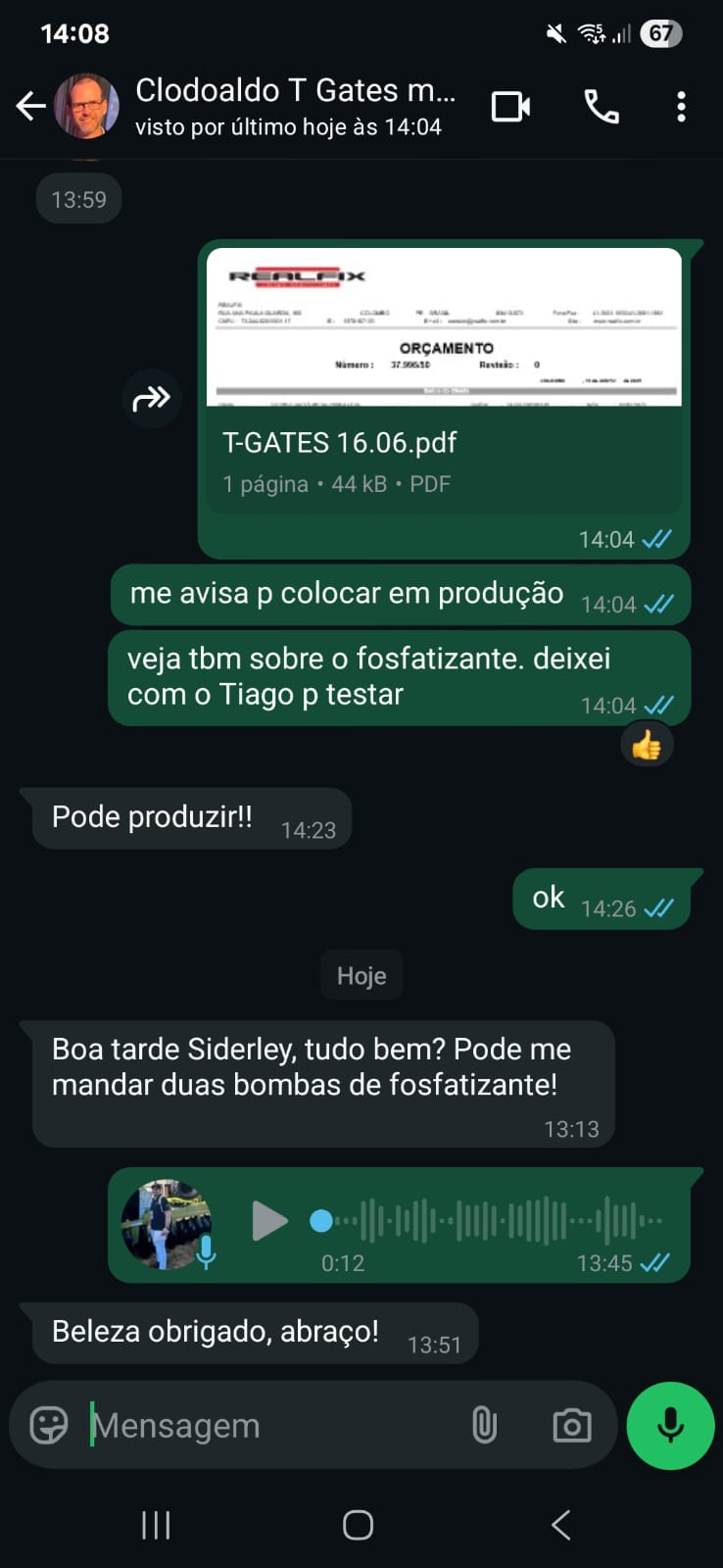Go back to the chat list

31,106
